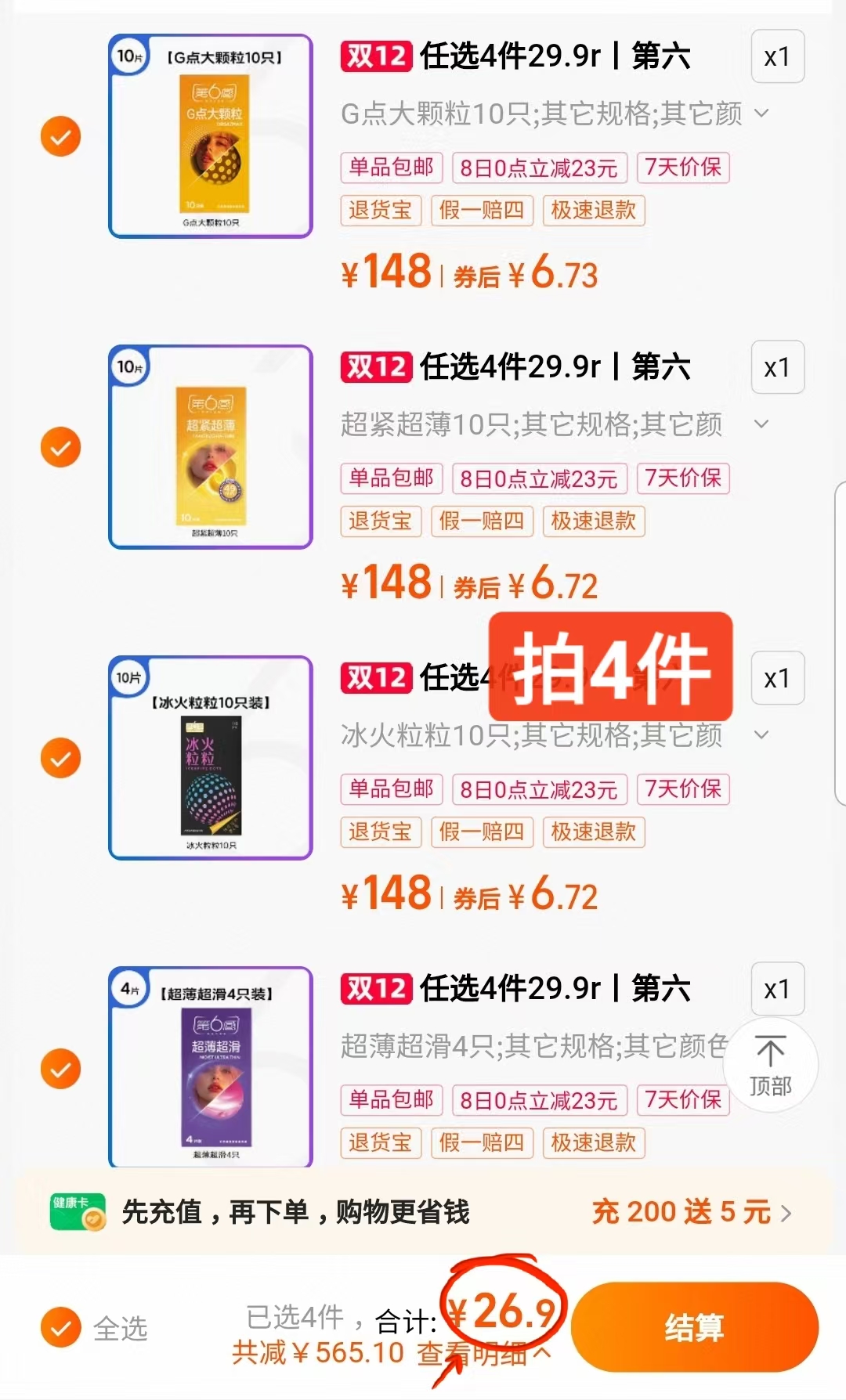Click the 7天价保 tag on first item

coord(682,168)
